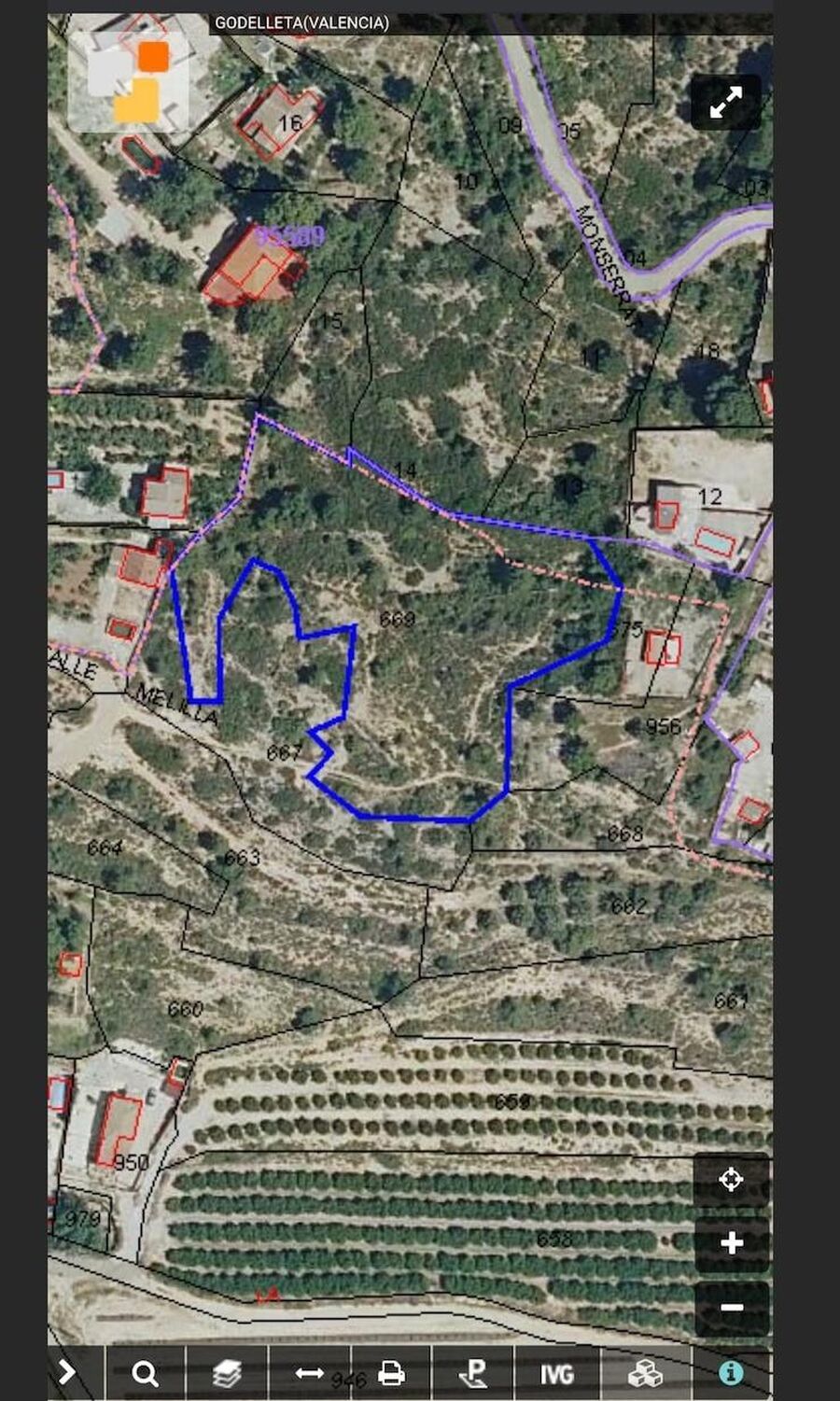Open the information button
The height and width of the screenshot is (1401, 840).
pyautogui.click(x=731, y=1373)
